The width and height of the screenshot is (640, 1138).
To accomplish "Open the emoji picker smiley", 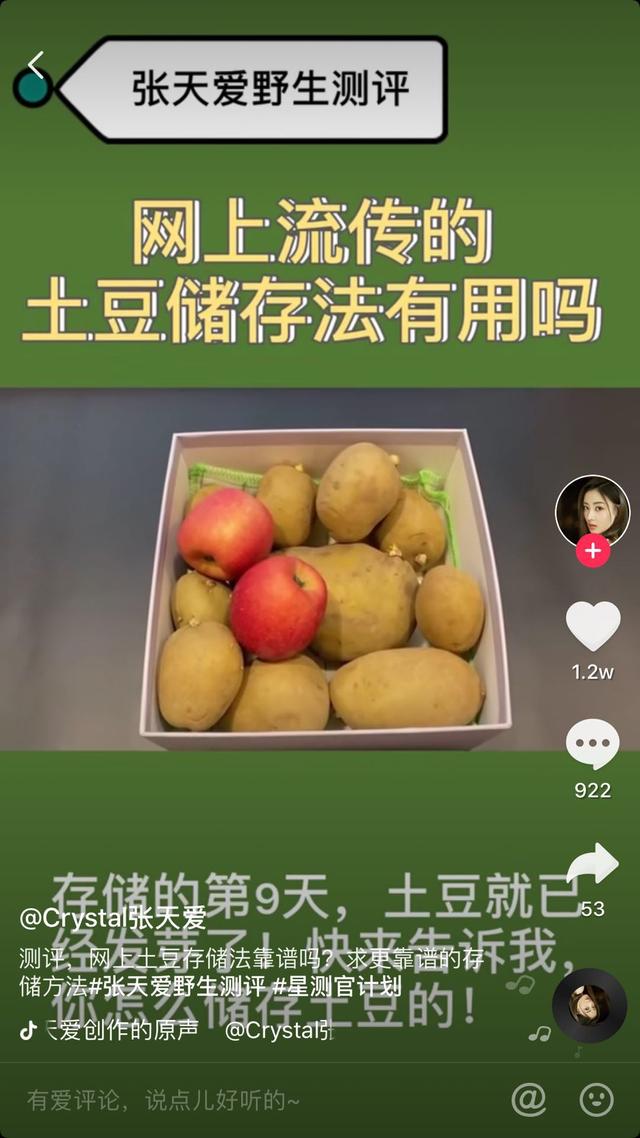I will tap(597, 1100).
